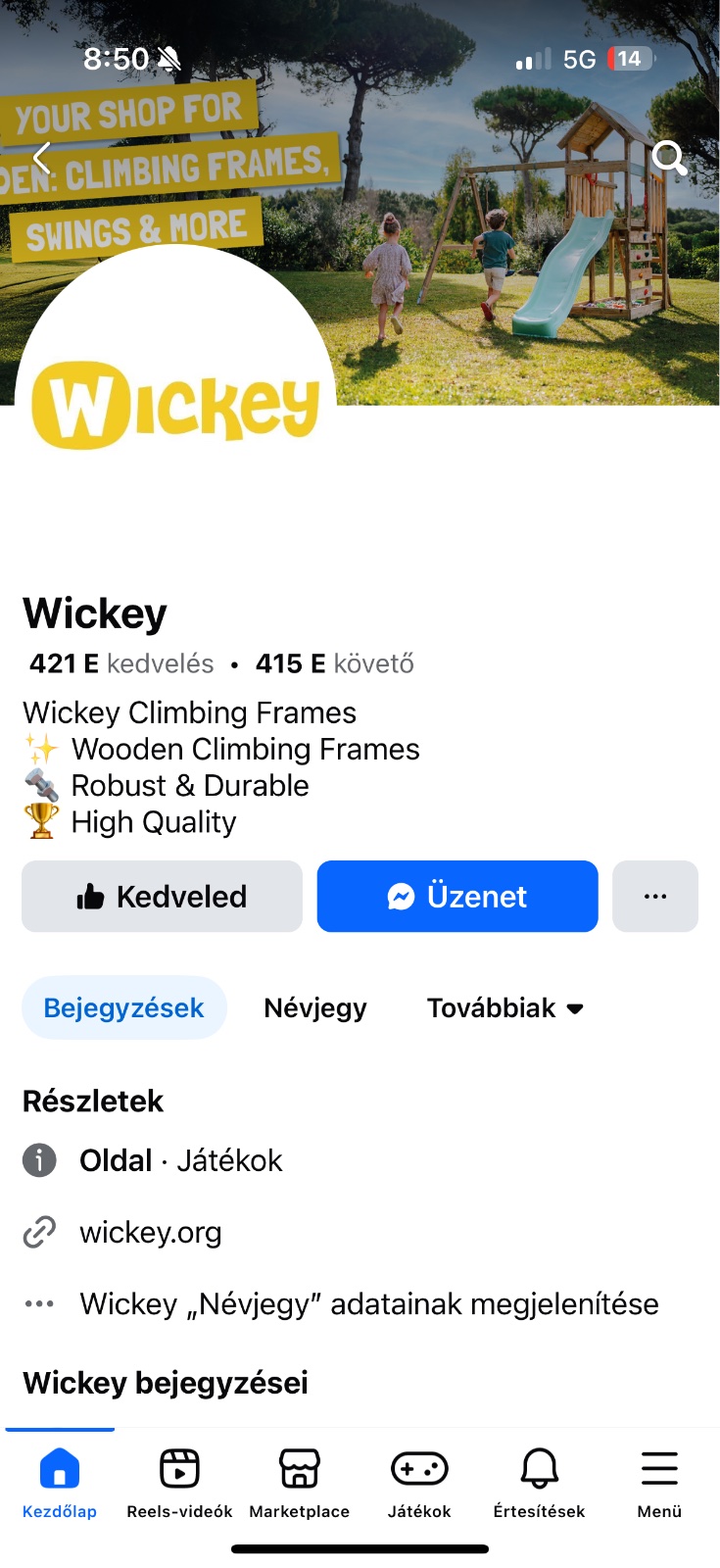Open the wickey.org website link
Viewport: 720px width, 1568px height.
[150, 1232]
